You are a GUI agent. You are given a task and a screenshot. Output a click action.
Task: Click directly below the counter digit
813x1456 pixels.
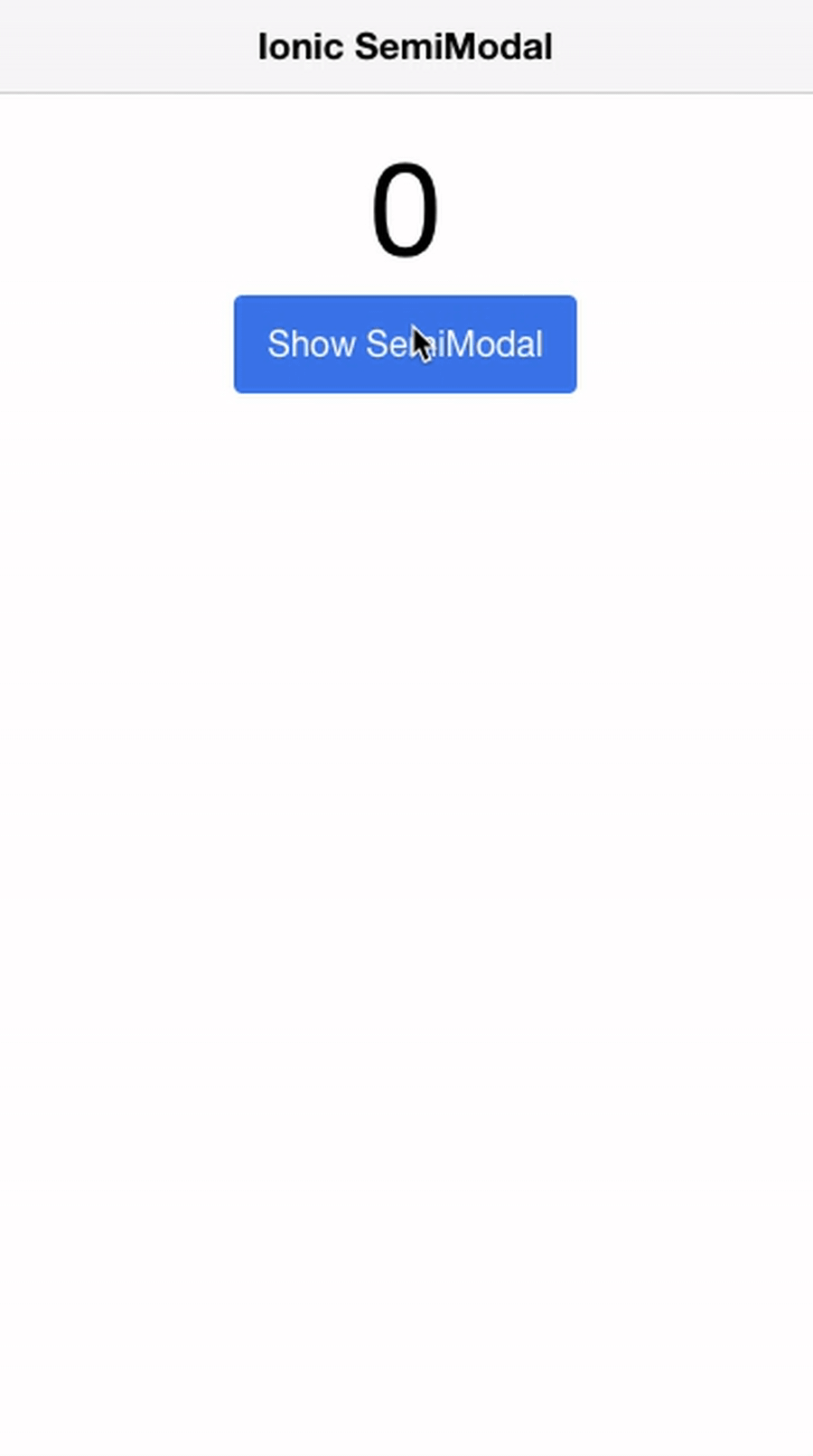tap(405, 271)
